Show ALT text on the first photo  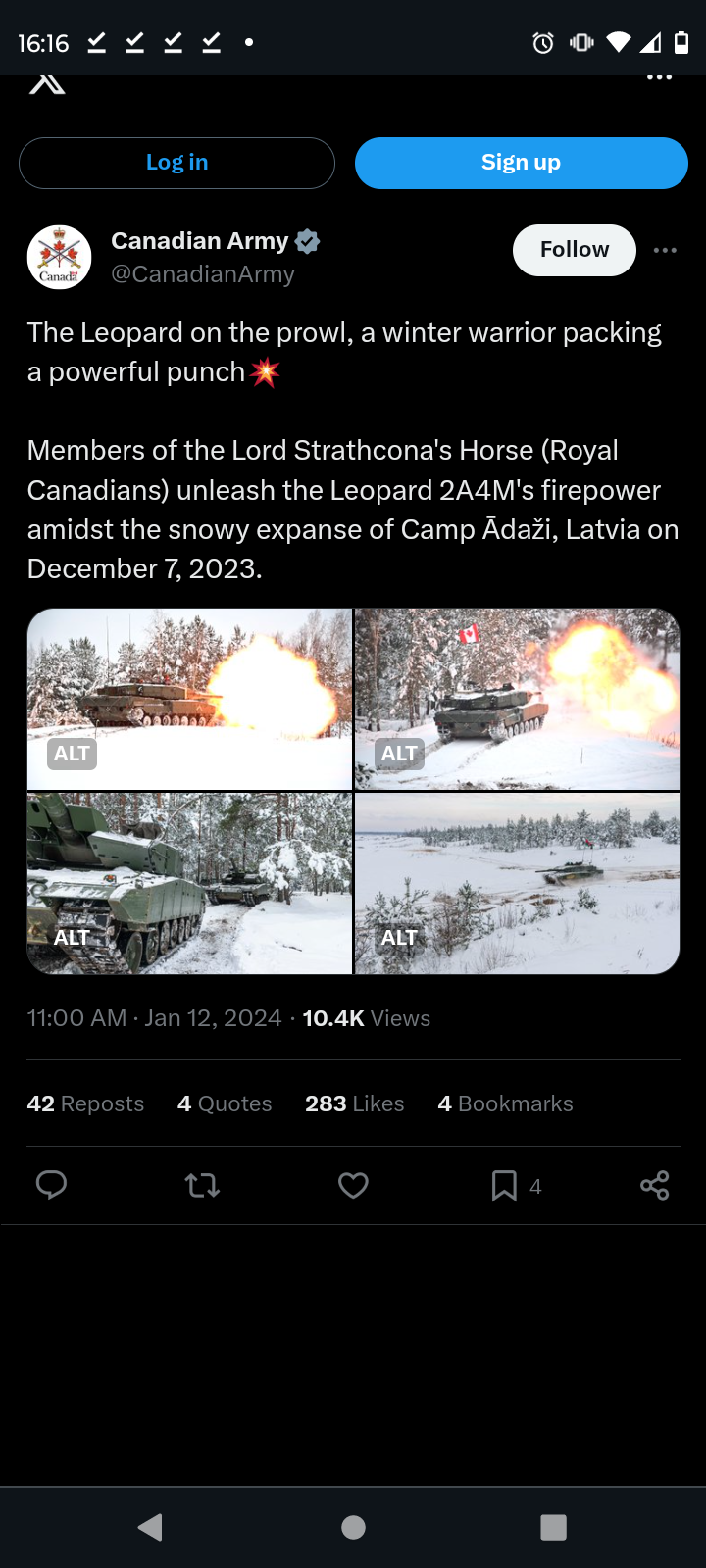coord(72,754)
